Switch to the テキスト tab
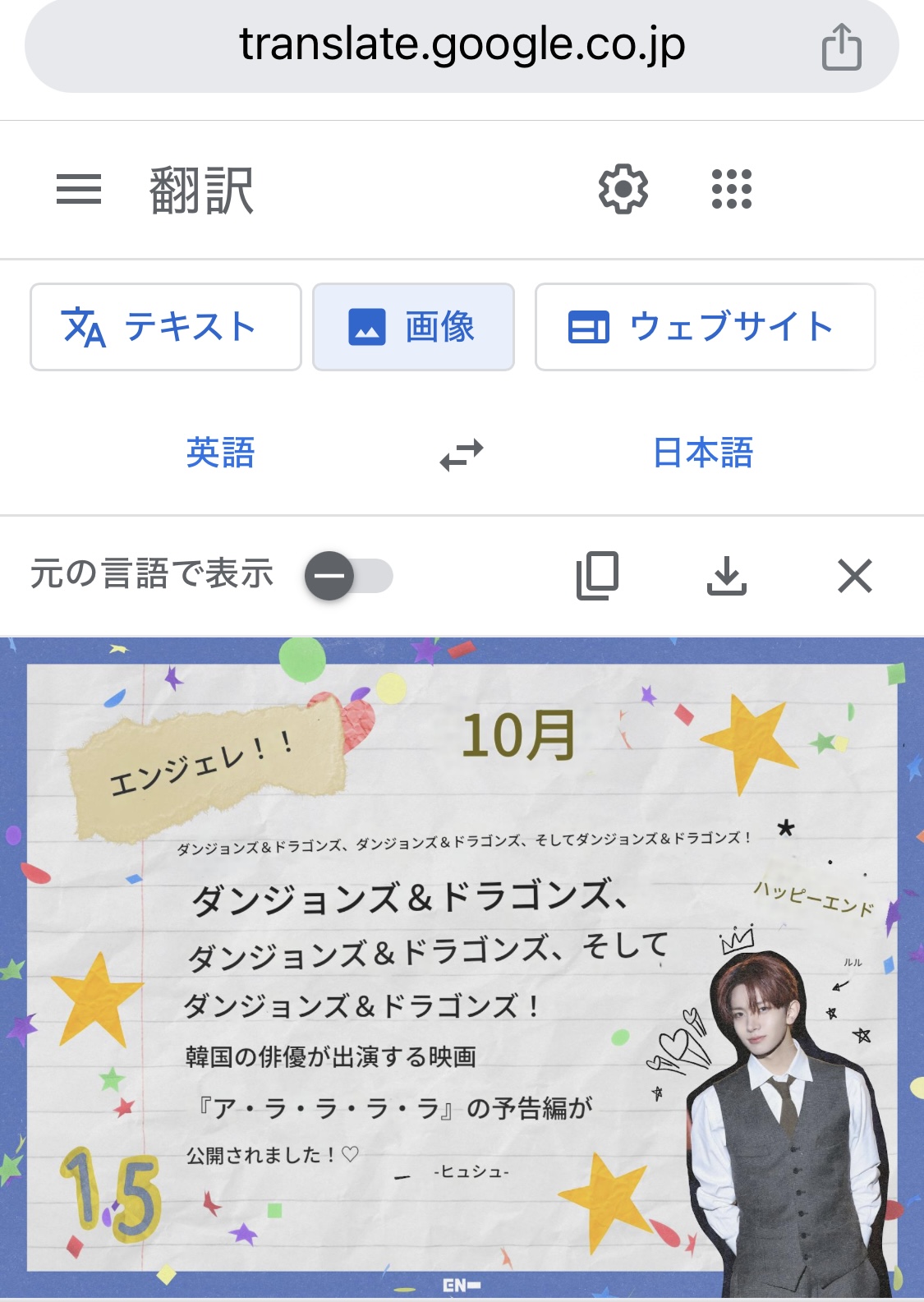Screen dimensions: 924x1302 (166, 327)
